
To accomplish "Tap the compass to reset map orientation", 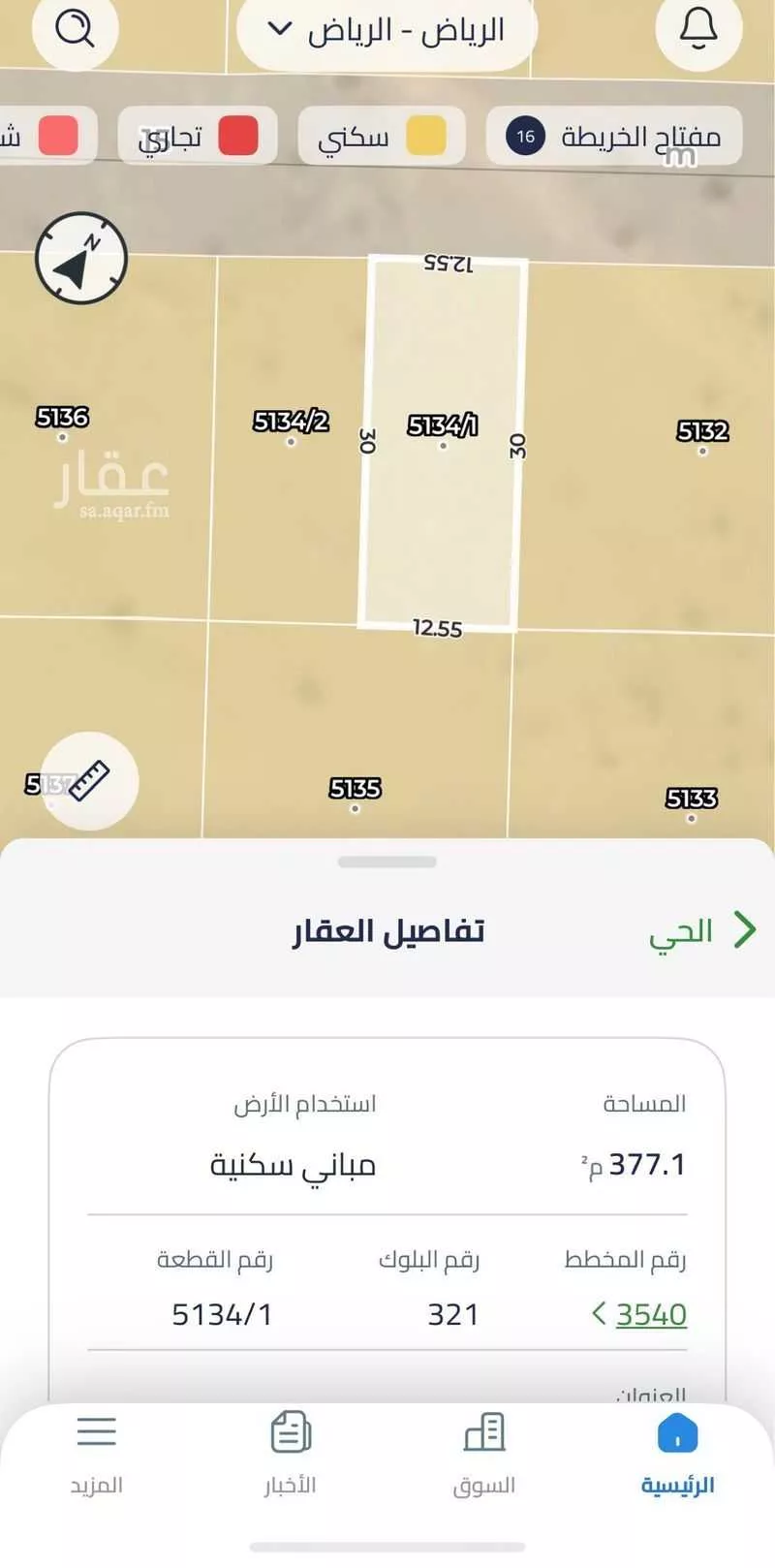I will [x=81, y=258].
